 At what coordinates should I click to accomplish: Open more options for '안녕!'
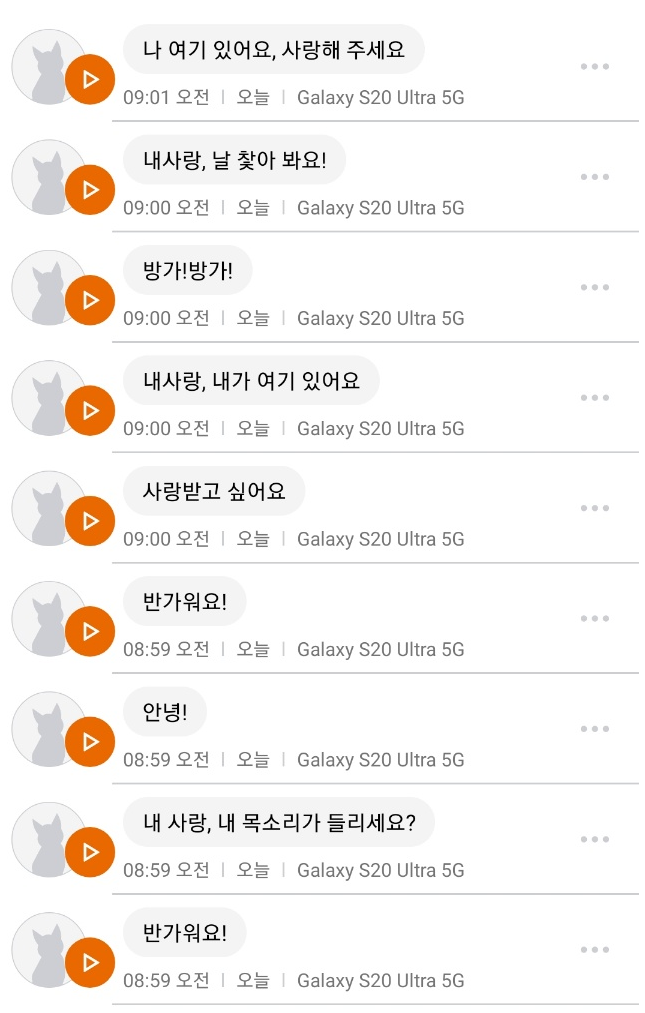point(594,729)
